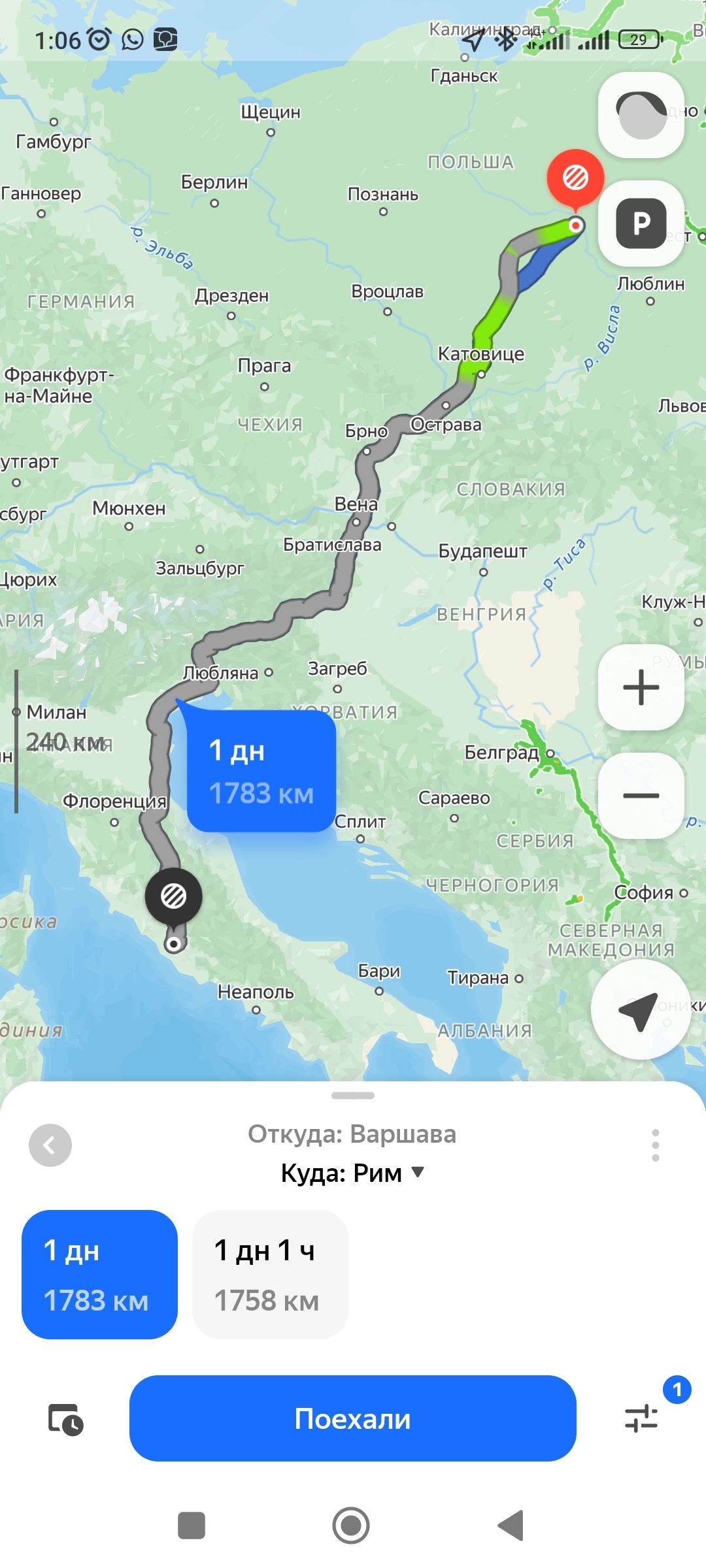The image size is (706, 1568).
Task: Go back using the system navigation bar
Action: [511, 1526]
